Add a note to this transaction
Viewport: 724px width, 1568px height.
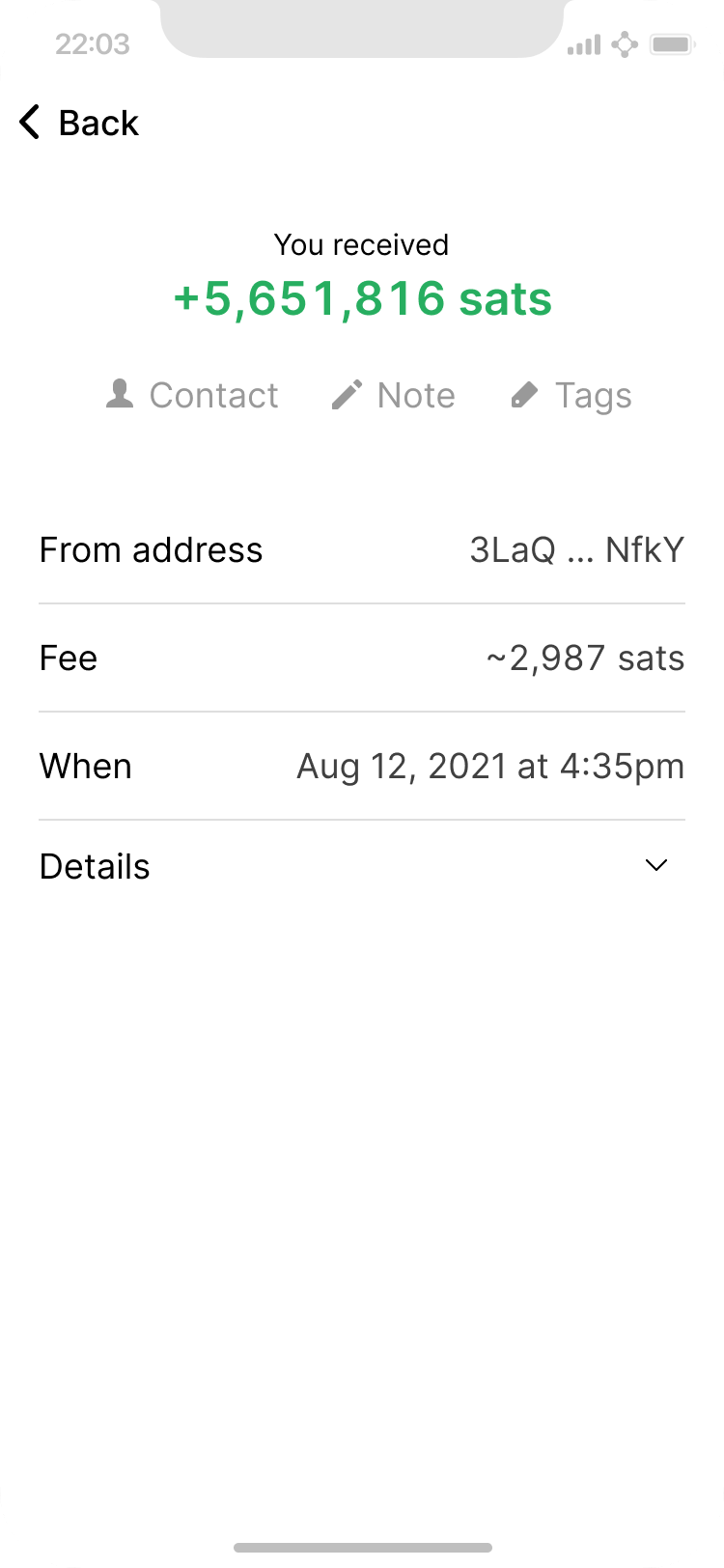(393, 395)
